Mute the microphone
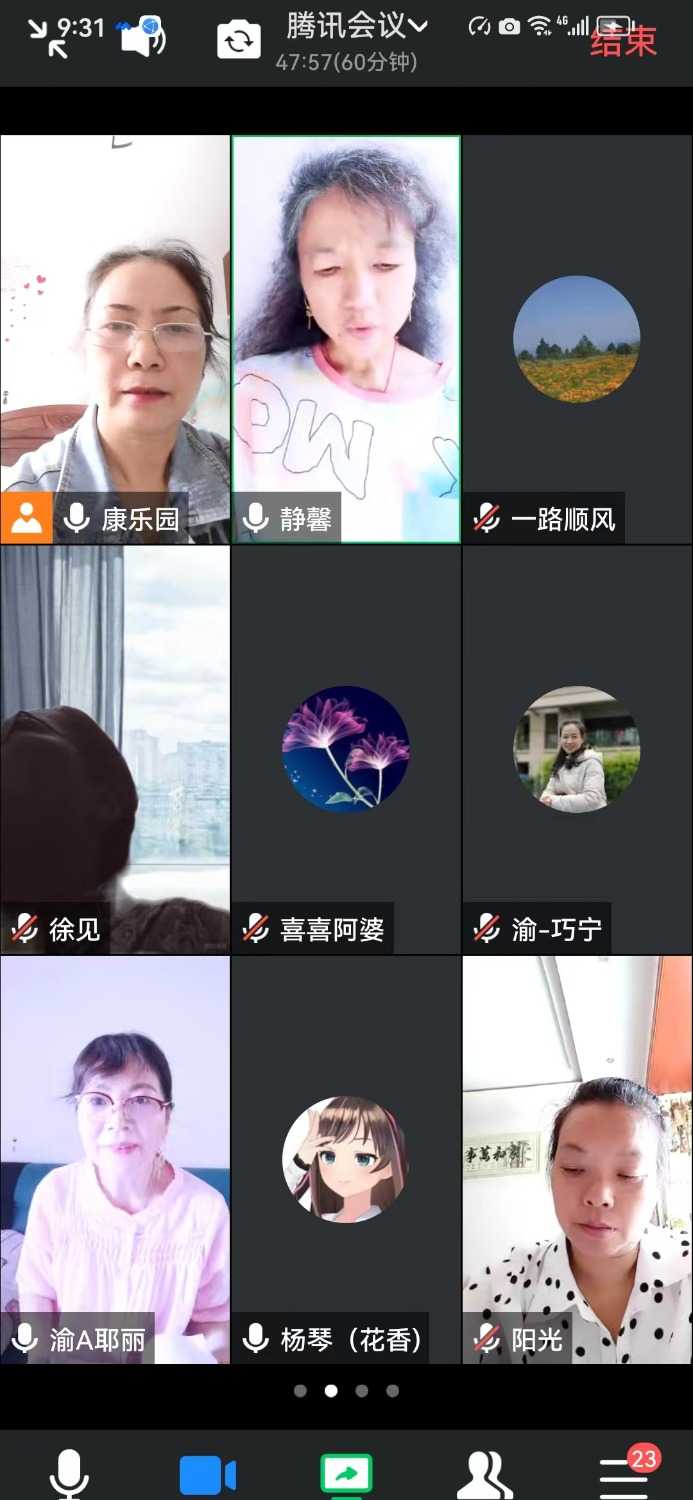Image resolution: width=693 pixels, height=1500 pixels. click(69, 1473)
